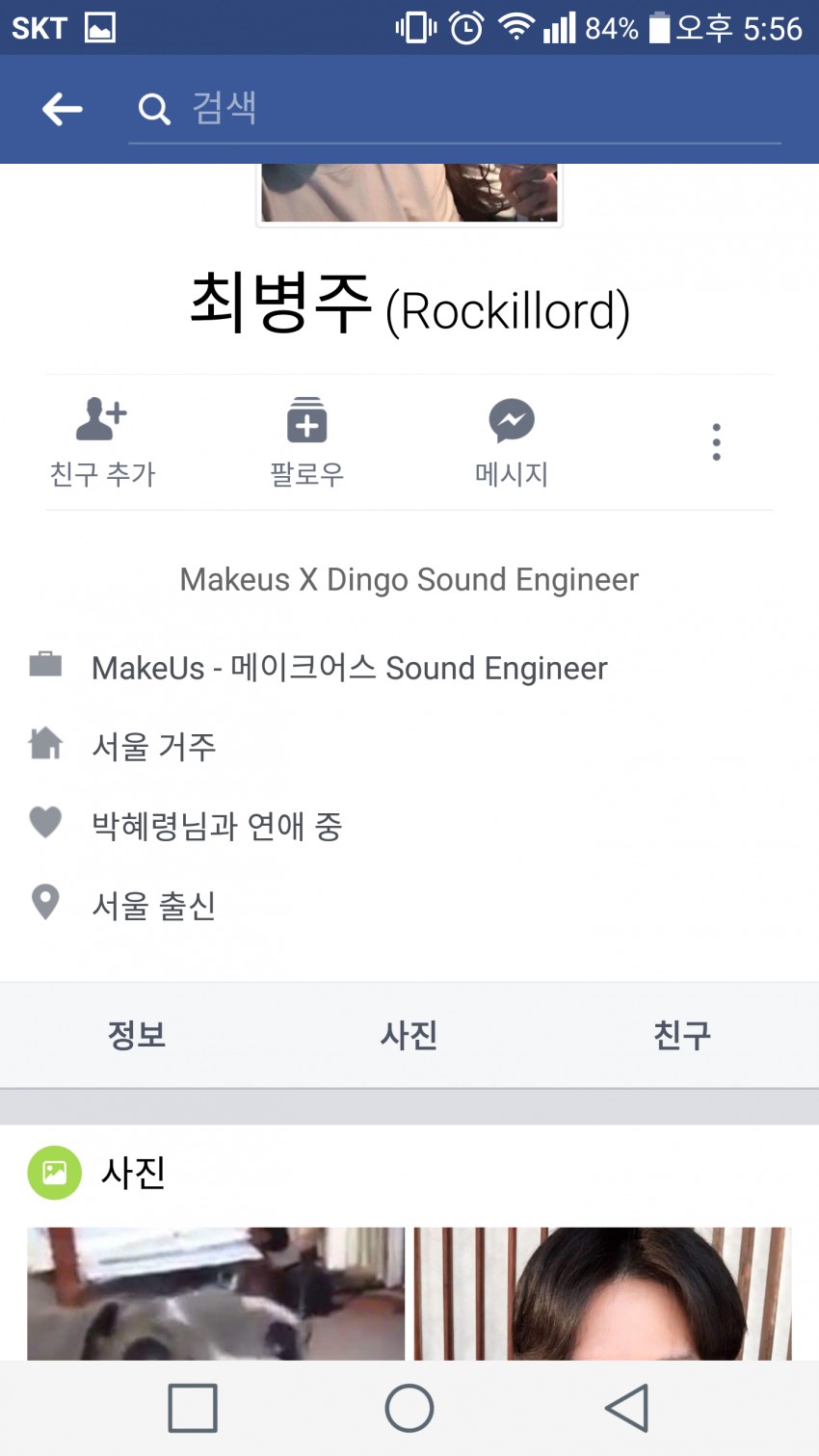Switch to the 사진 tab
Viewport: 819px width, 1456px height.
click(x=409, y=1036)
